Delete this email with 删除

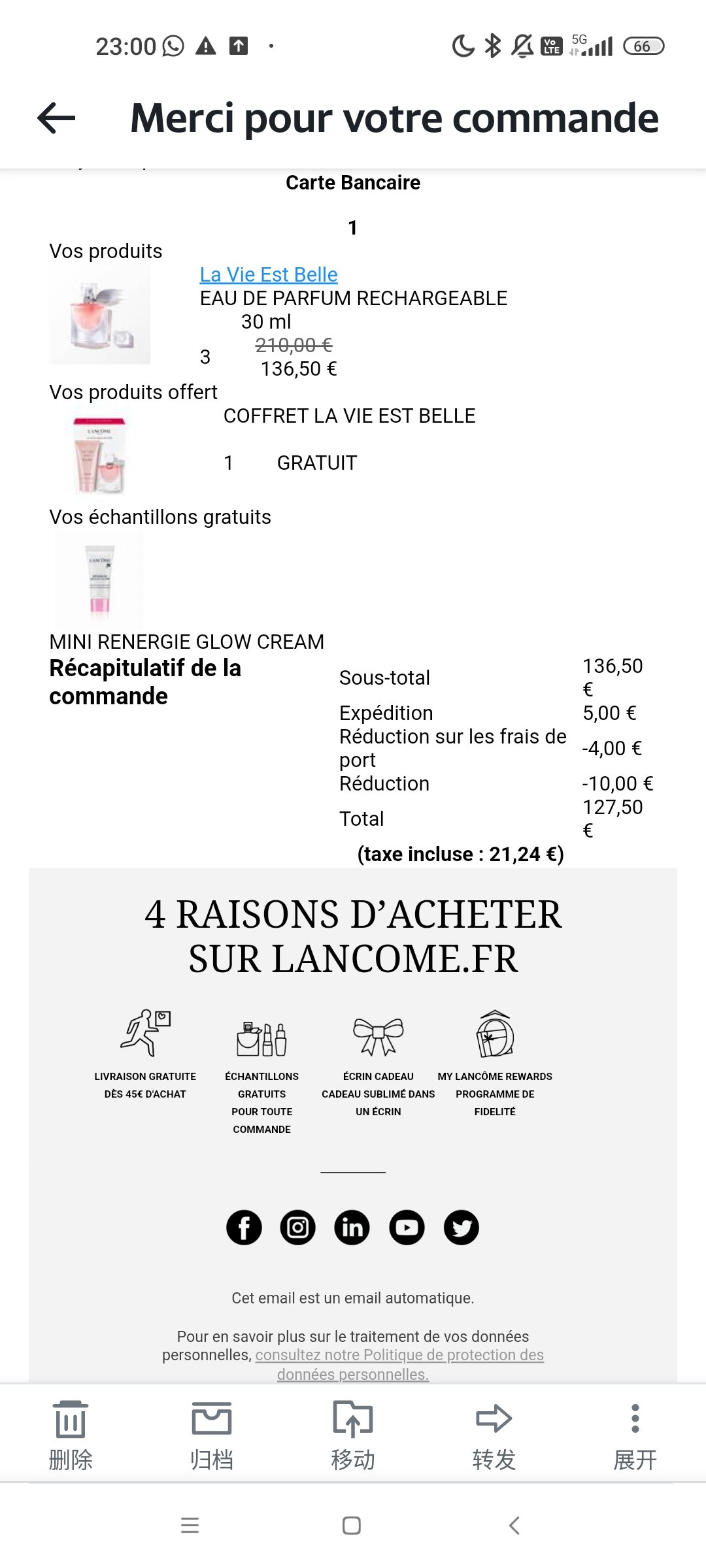71,1435
